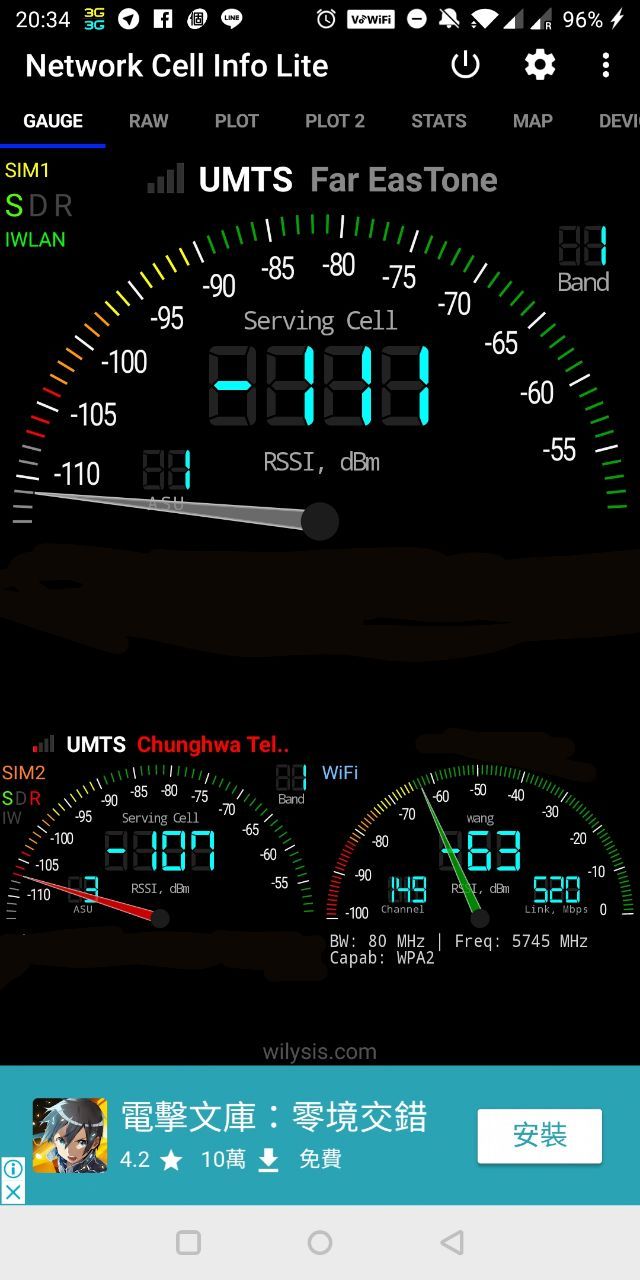Close the ad banner

[x=13, y=1192]
